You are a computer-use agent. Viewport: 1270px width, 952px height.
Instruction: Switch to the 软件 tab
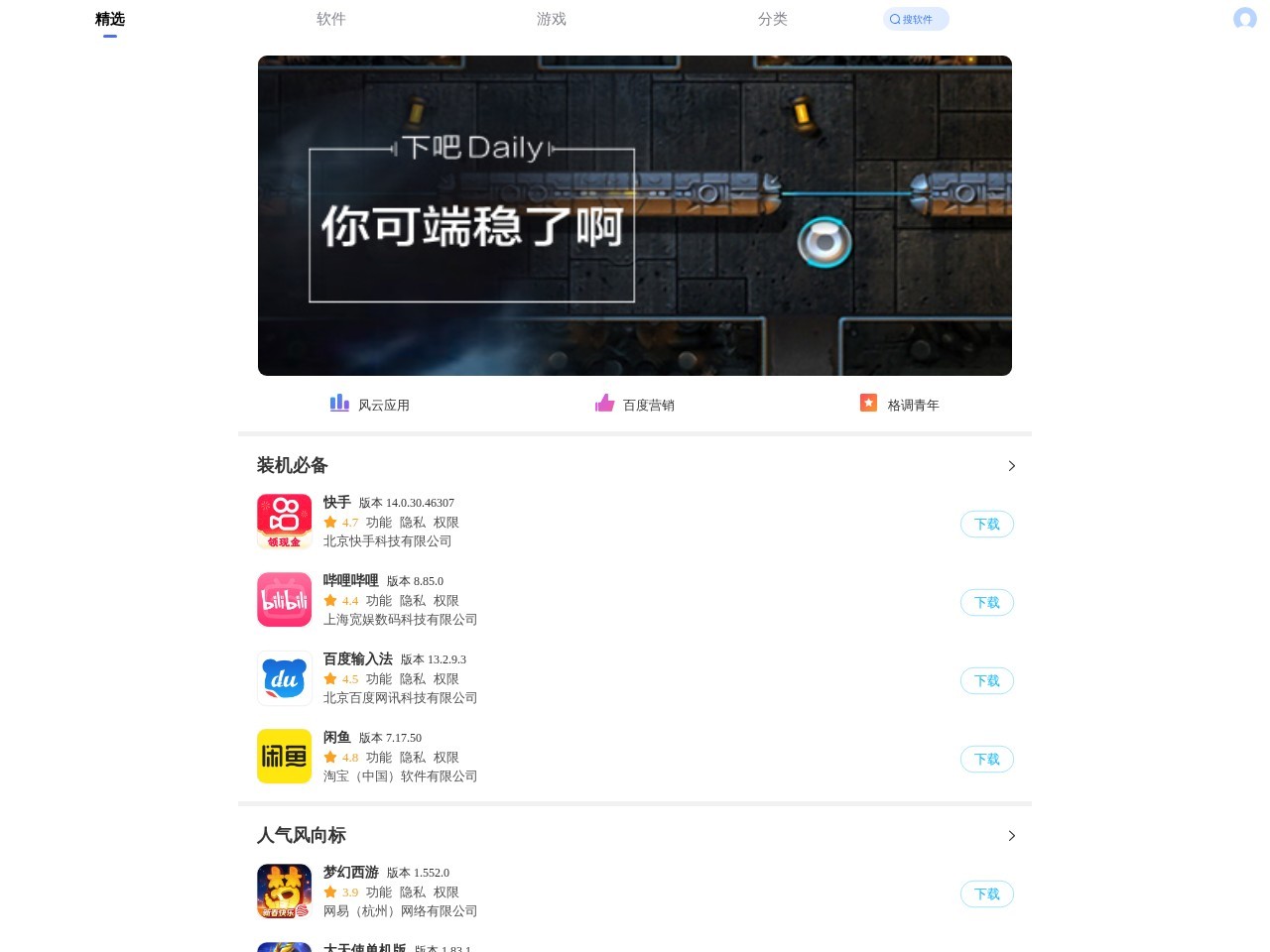330,19
